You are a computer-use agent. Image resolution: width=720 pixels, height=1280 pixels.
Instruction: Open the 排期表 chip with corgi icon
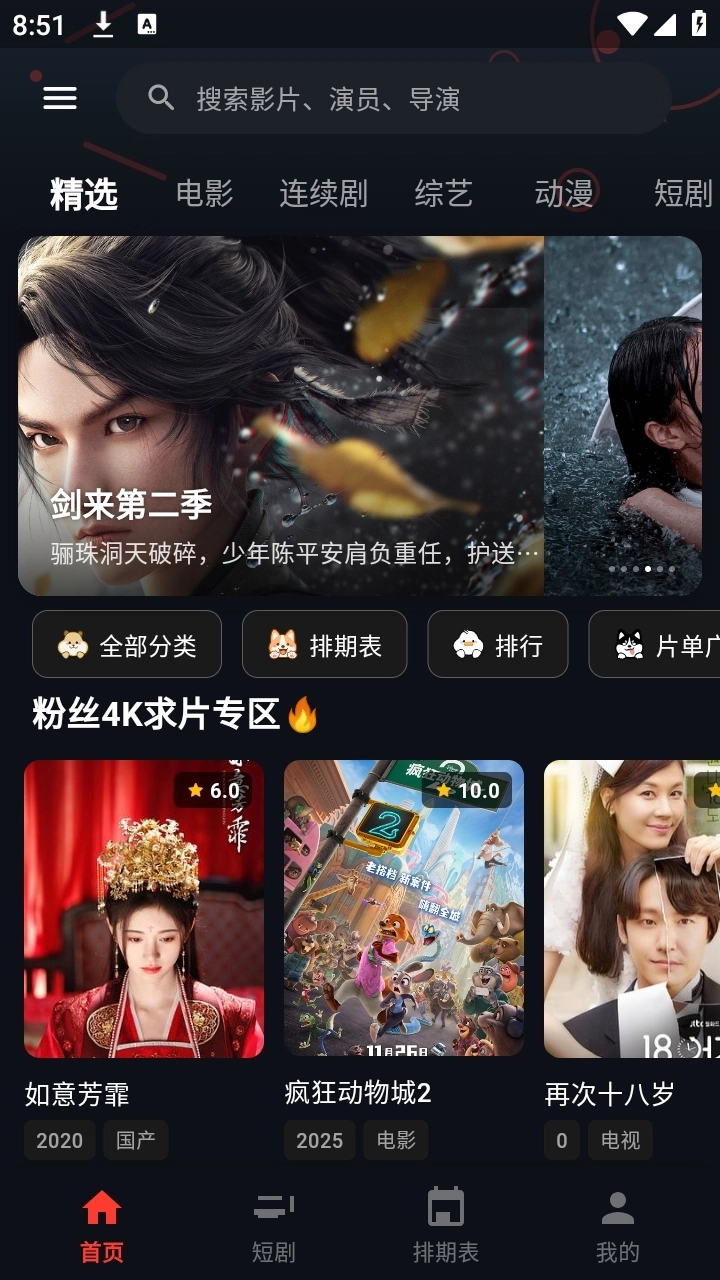click(324, 645)
